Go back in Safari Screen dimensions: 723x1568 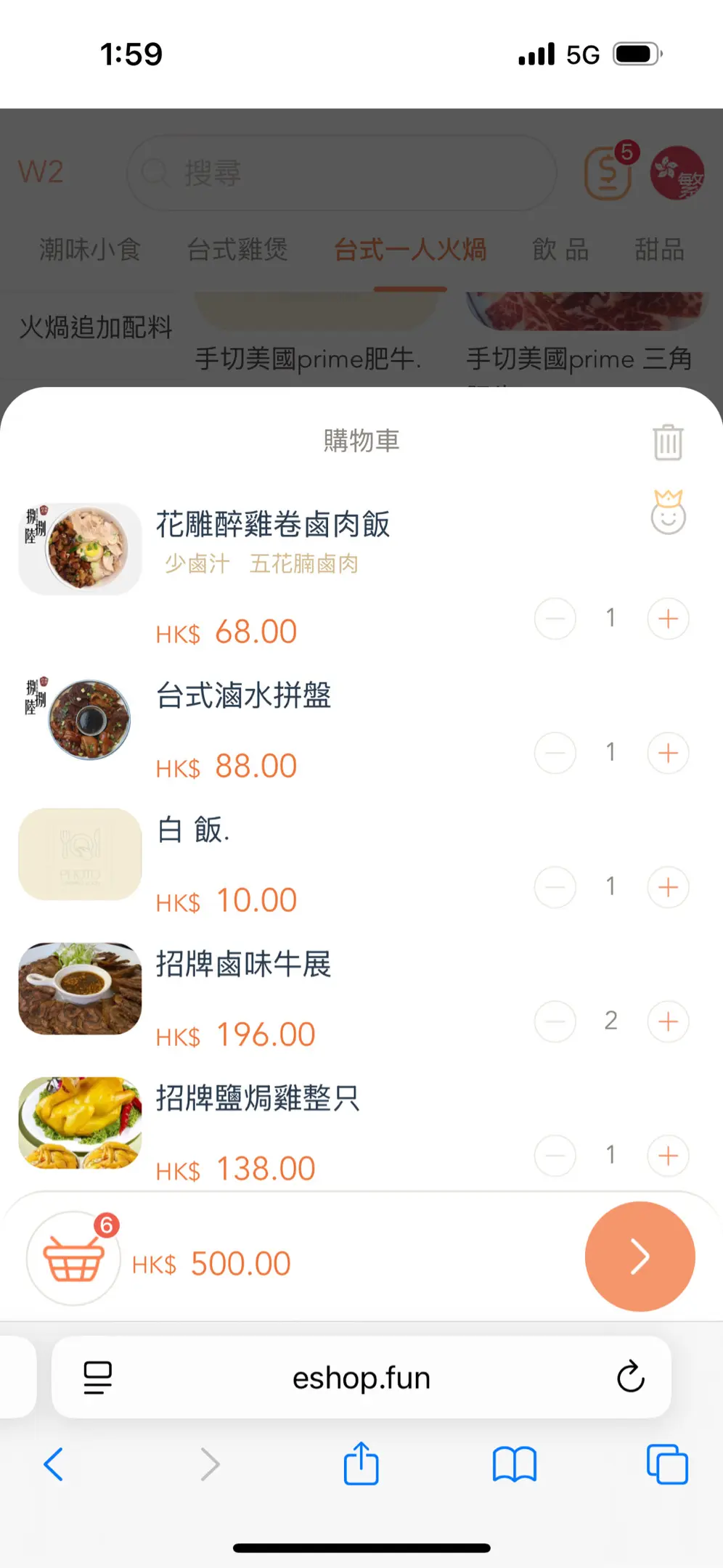click(54, 1464)
